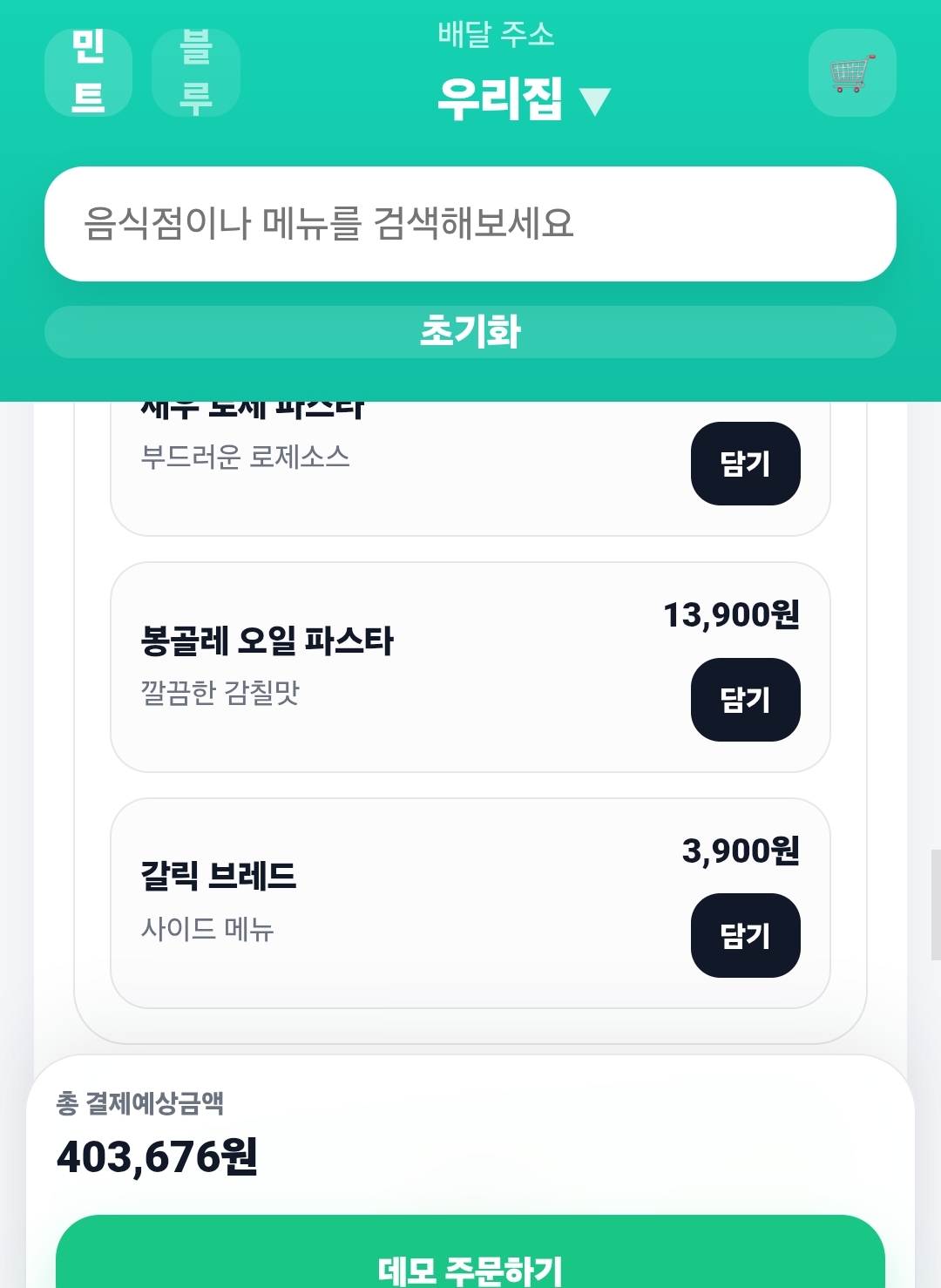This screenshot has width=941, height=1288.
Task: Select the 블루 theme icon
Action: [194, 73]
